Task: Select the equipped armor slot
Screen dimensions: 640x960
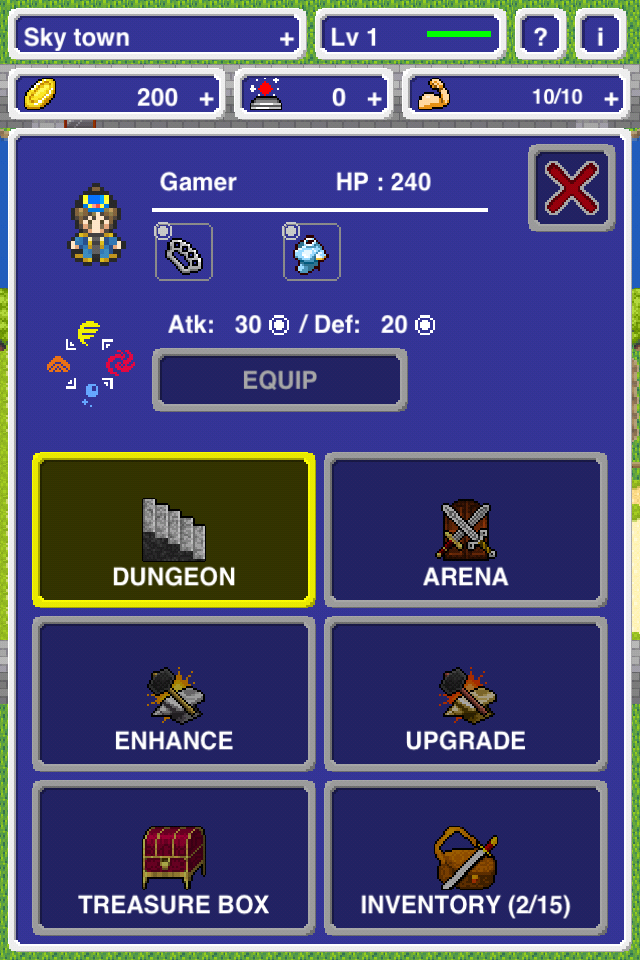Action: [x=312, y=252]
